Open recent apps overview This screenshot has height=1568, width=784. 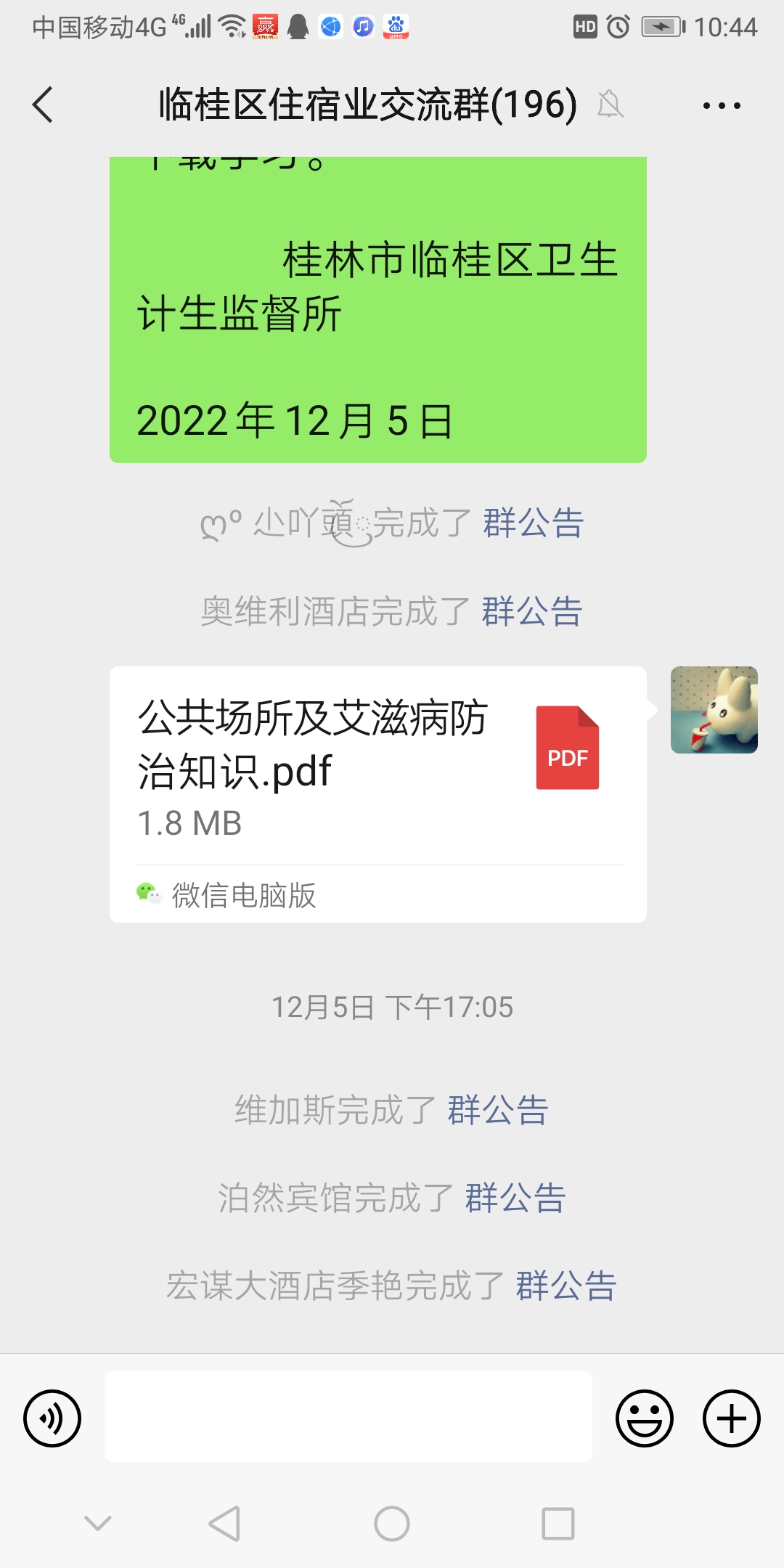(x=558, y=1523)
